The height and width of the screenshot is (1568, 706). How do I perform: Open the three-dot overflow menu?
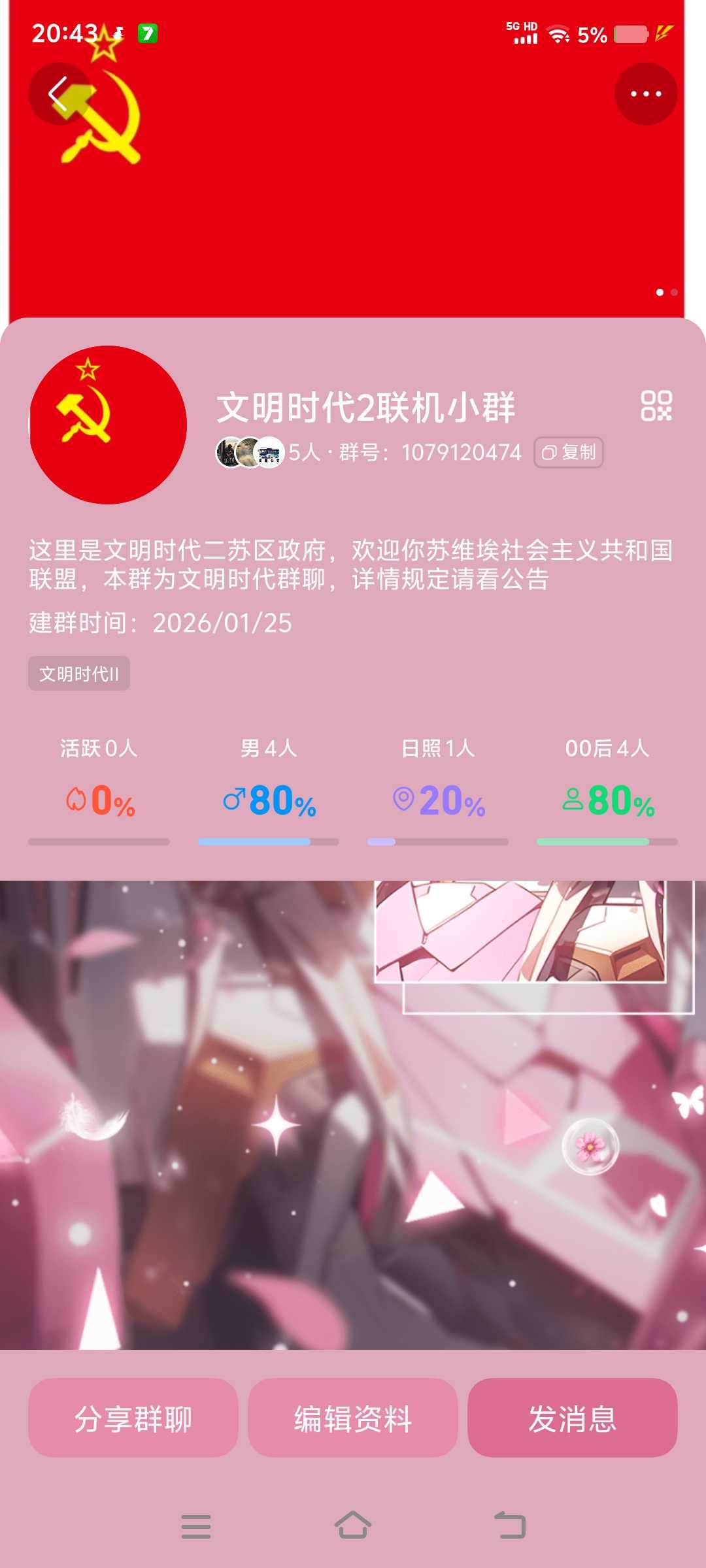[645, 93]
